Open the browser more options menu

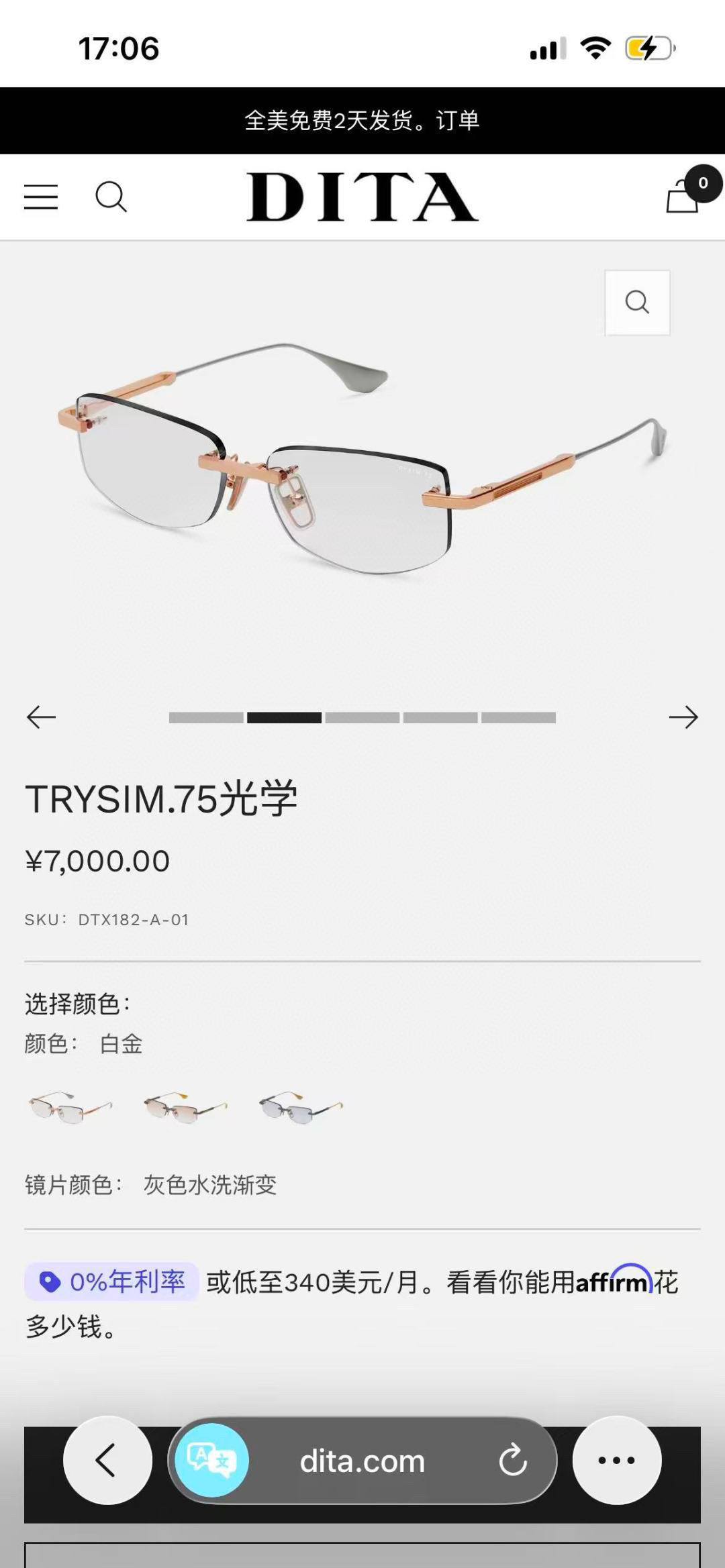pyautogui.click(x=617, y=1461)
